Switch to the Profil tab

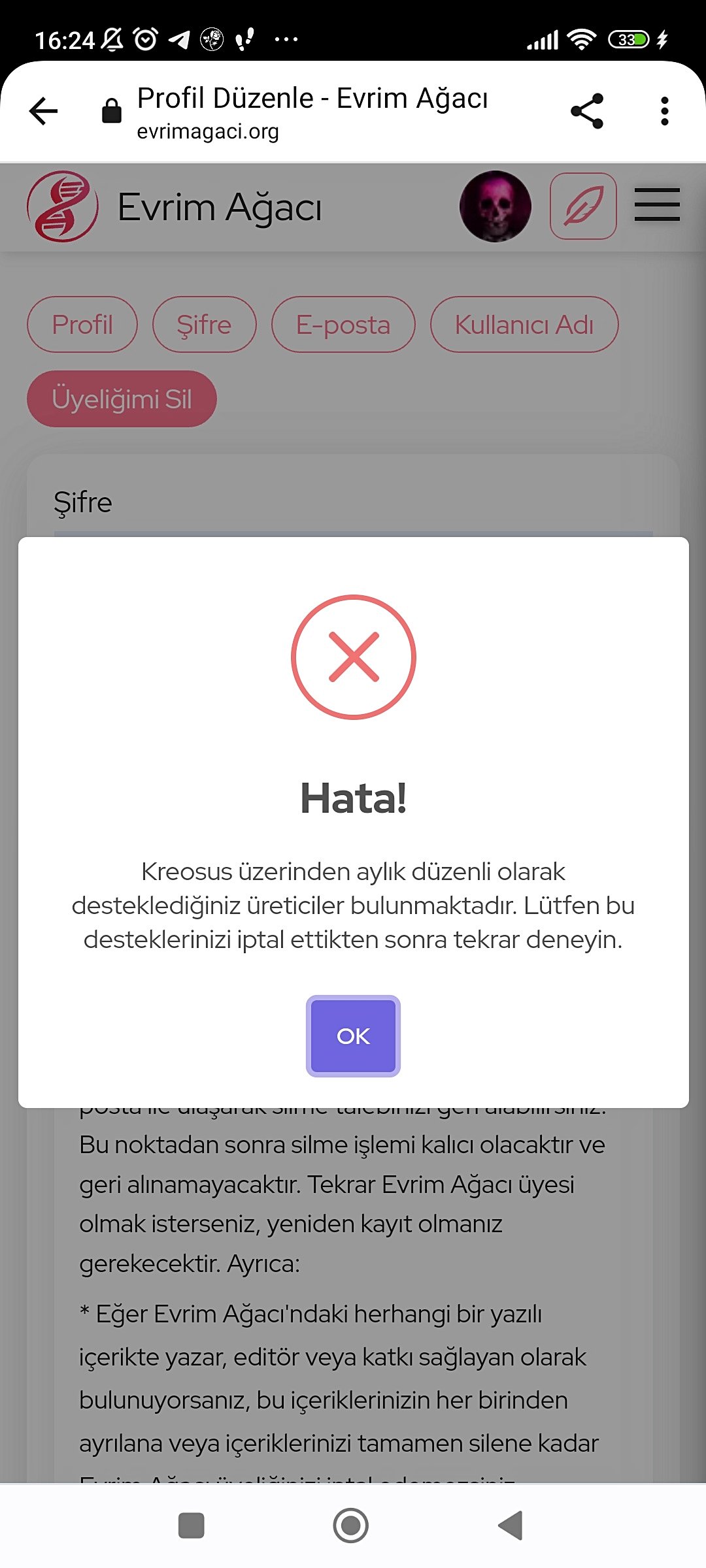click(82, 325)
